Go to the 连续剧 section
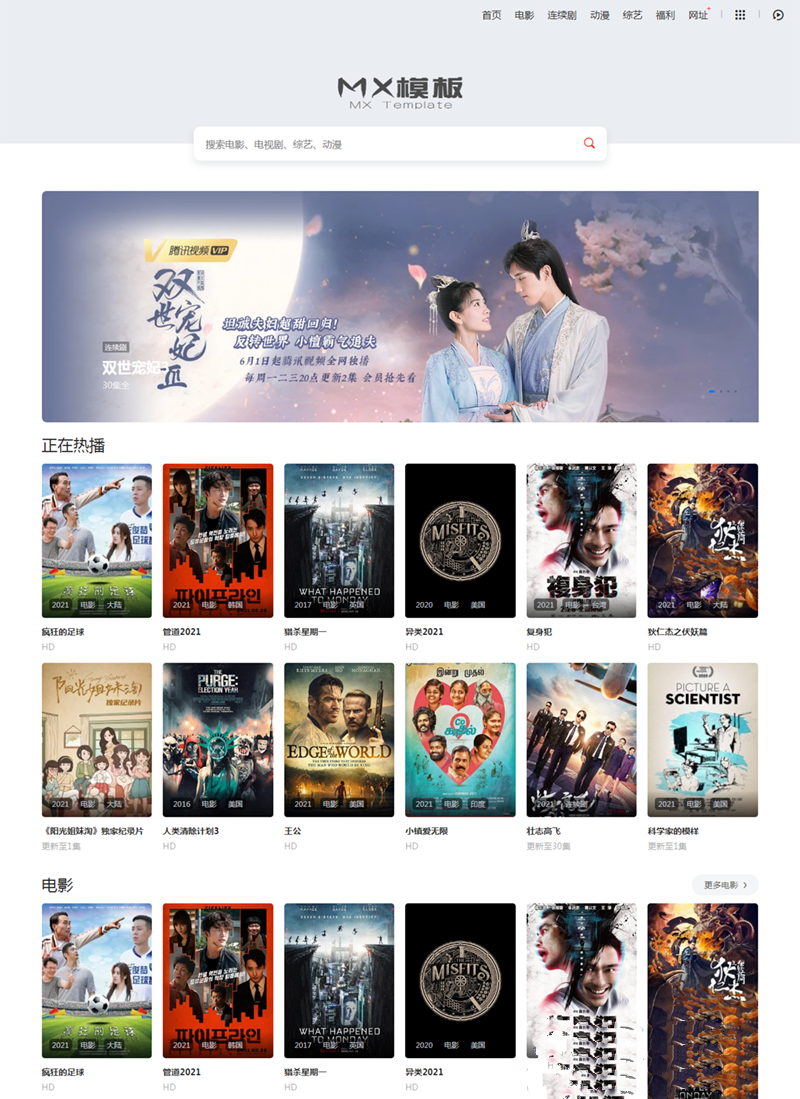 coord(562,15)
